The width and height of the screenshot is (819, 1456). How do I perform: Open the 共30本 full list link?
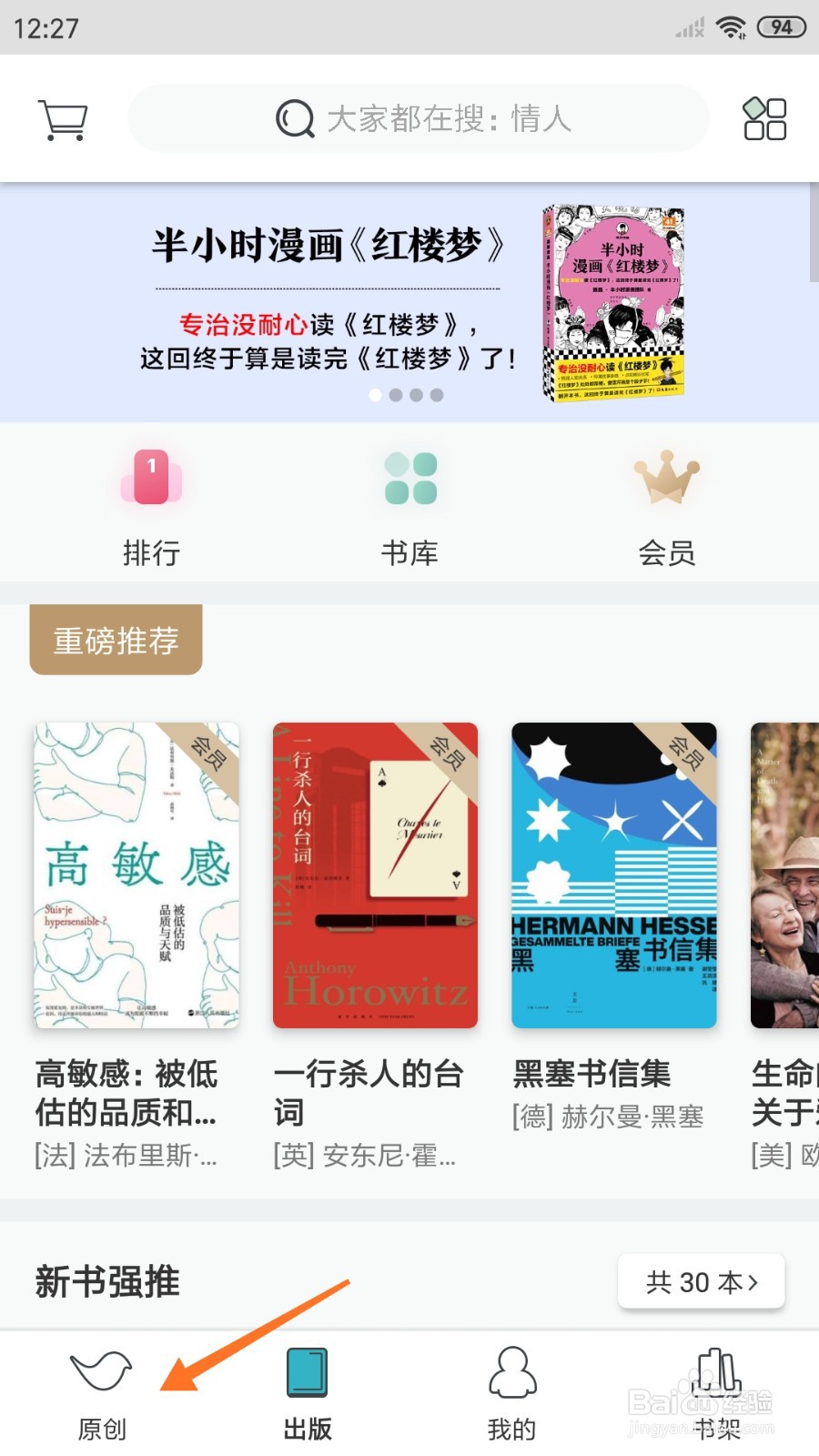point(700,1282)
